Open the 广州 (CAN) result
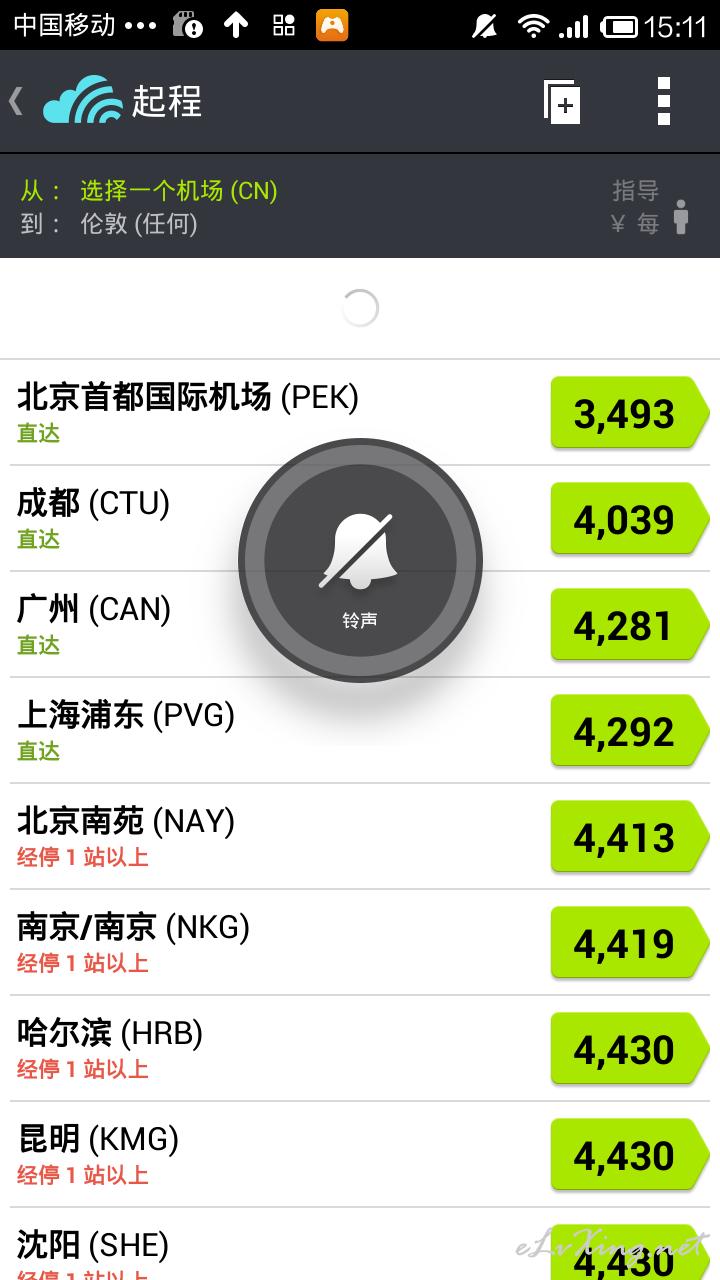The width and height of the screenshot is (720, 1280). (360, 625)
